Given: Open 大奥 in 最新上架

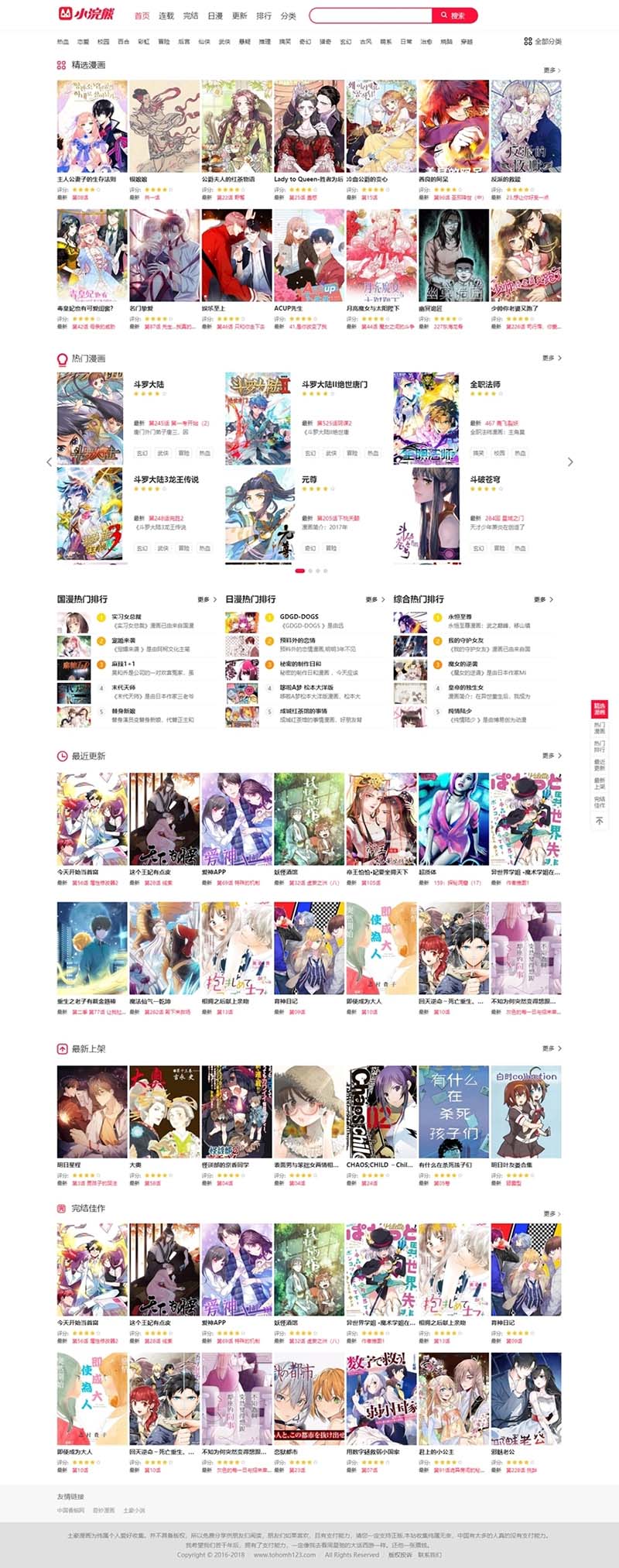Looking at the screenshot, I should coord(164,1112).
